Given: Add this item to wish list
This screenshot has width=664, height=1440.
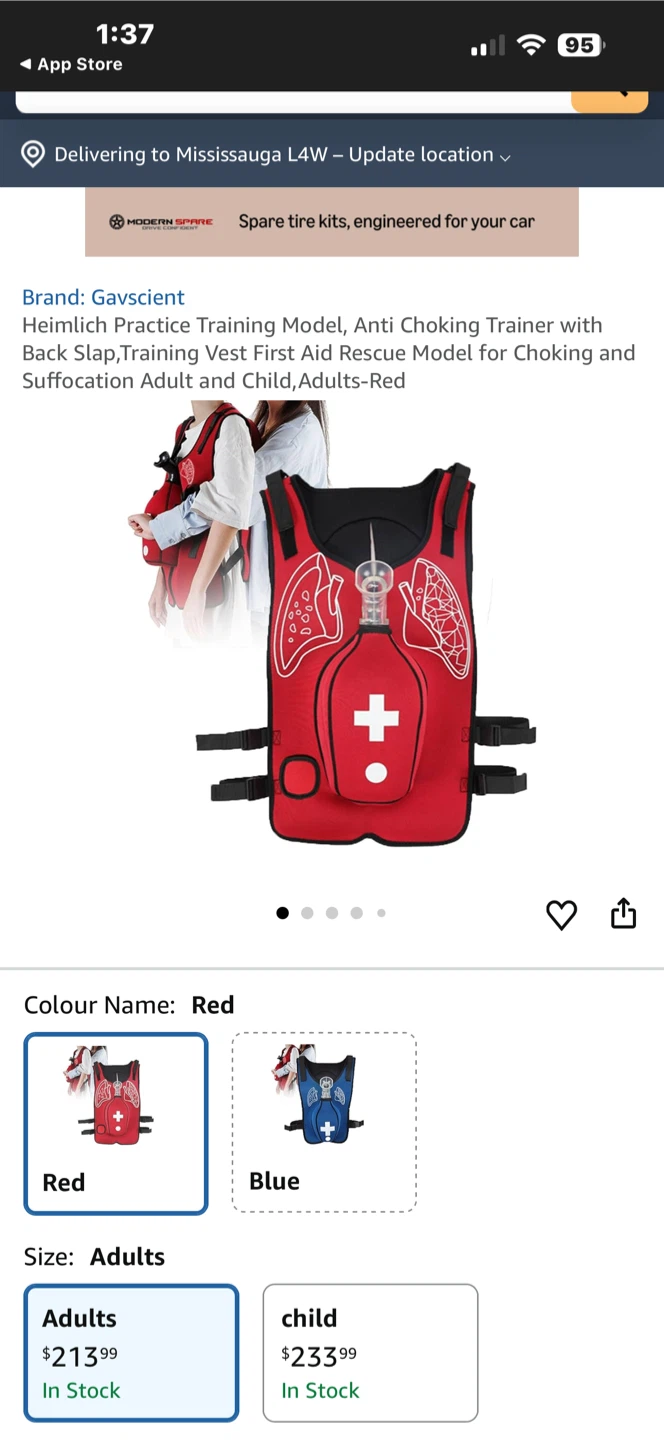Looking at the screenshot, I should point(561,914).
